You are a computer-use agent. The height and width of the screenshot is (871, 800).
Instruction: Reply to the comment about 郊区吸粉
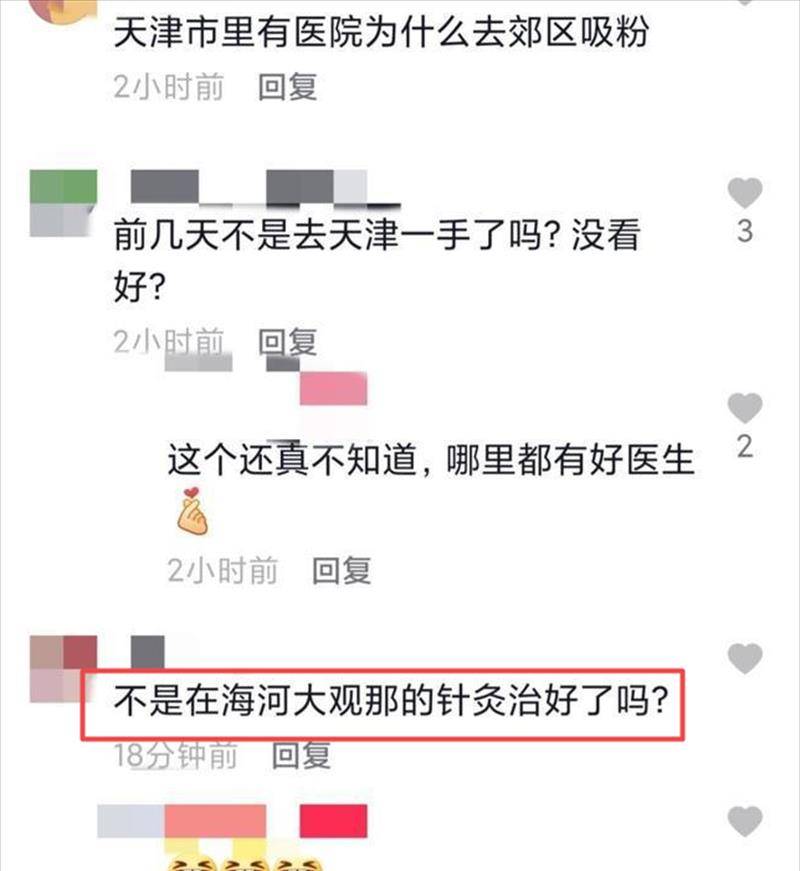point(288,87)
